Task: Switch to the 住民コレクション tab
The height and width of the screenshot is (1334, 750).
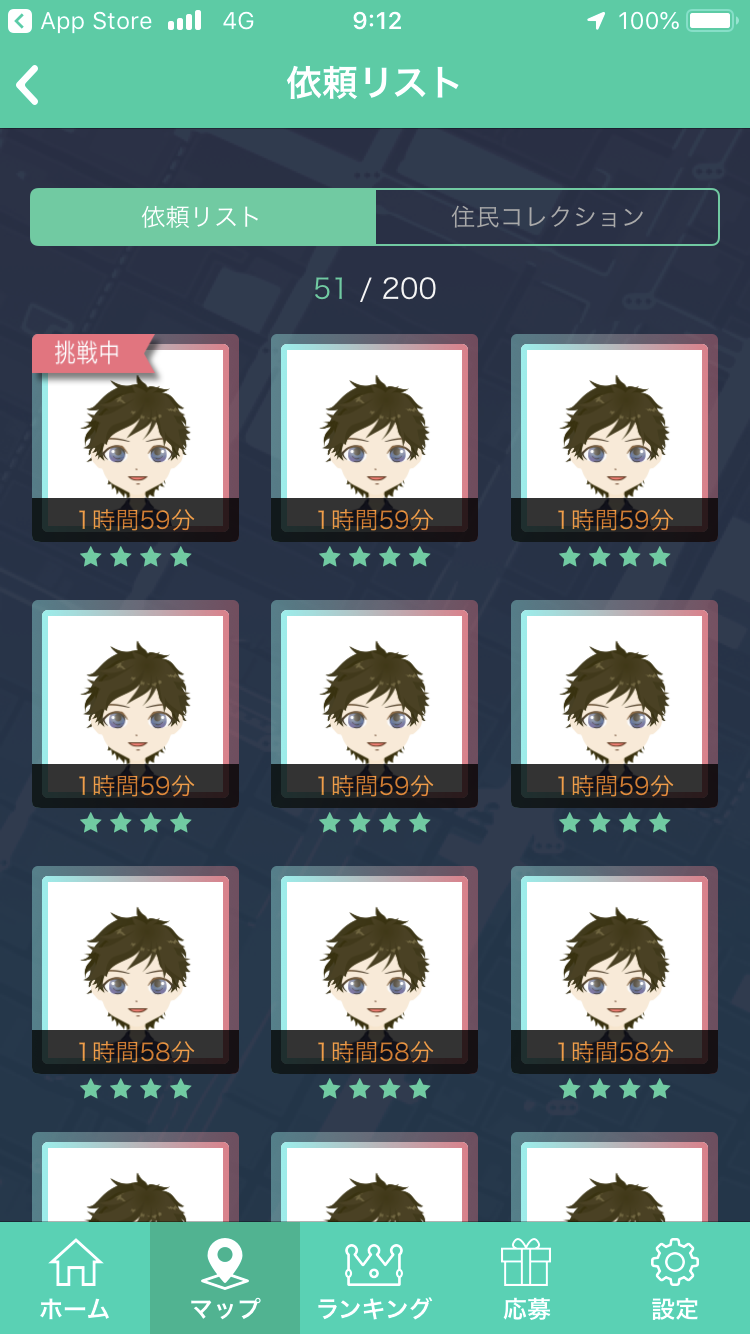Action: point(547,217)
